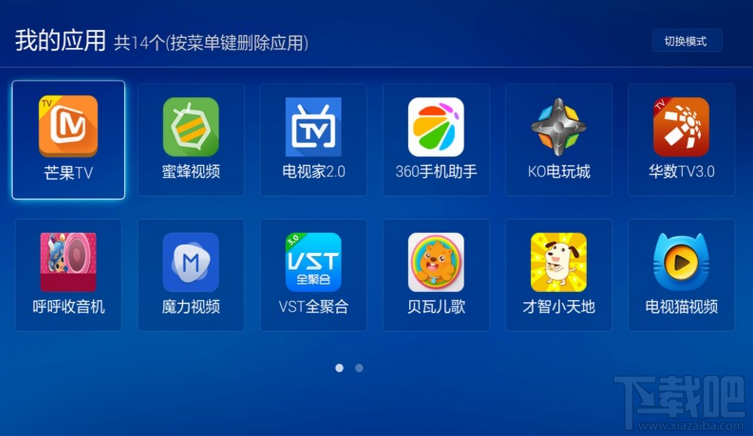Launch 贝瓦儿歌 app

[x=436, y=275]
